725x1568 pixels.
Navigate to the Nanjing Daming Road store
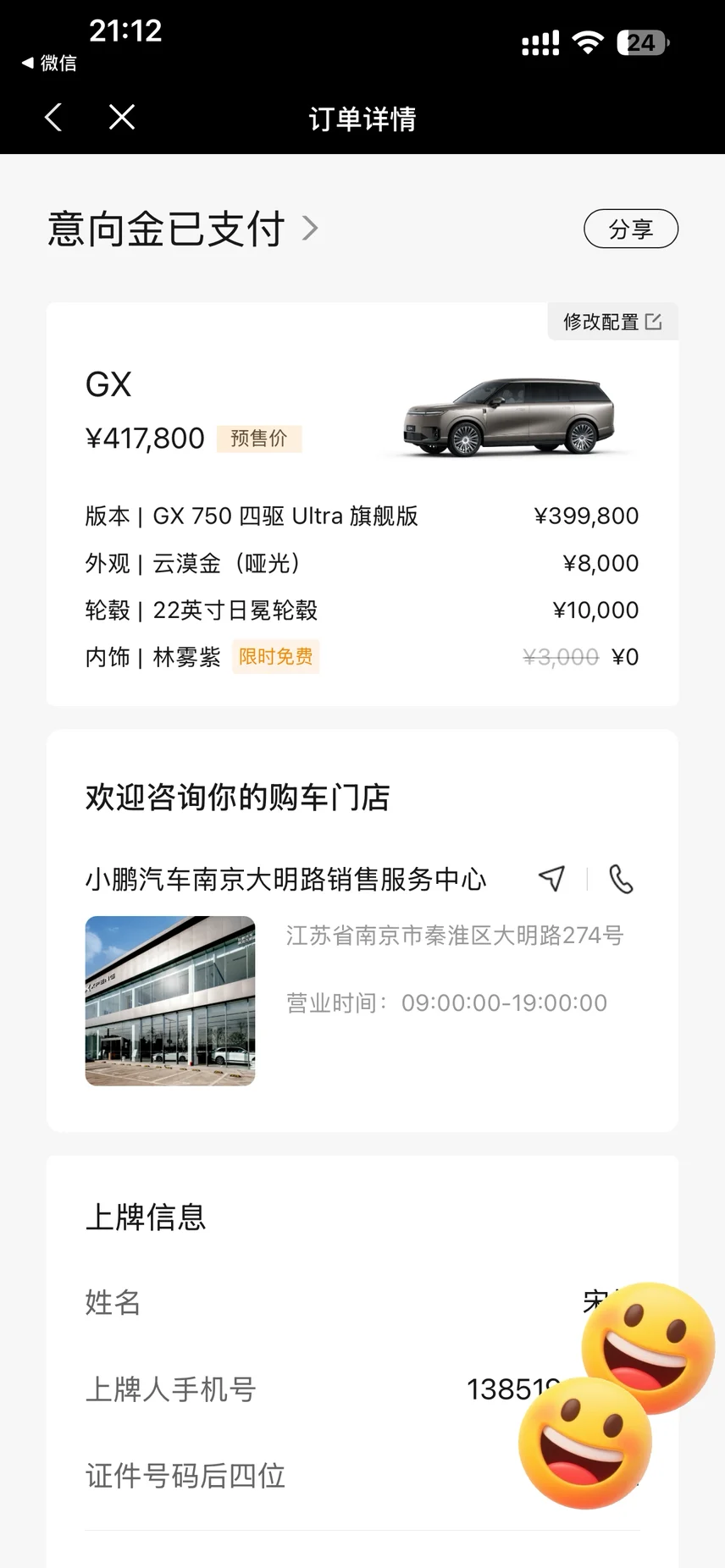point(551,879)
